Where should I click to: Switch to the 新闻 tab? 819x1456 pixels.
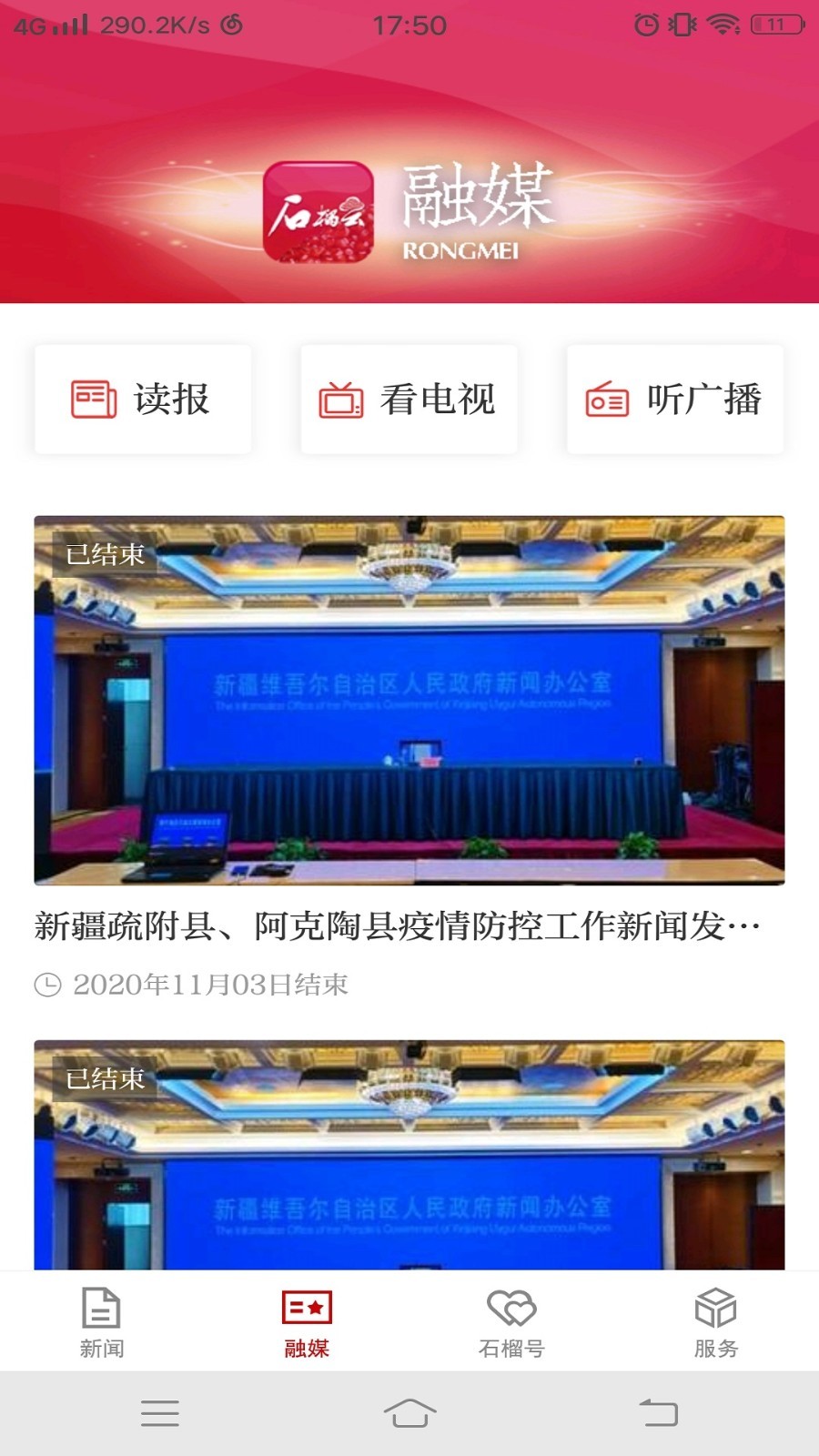100,1323
